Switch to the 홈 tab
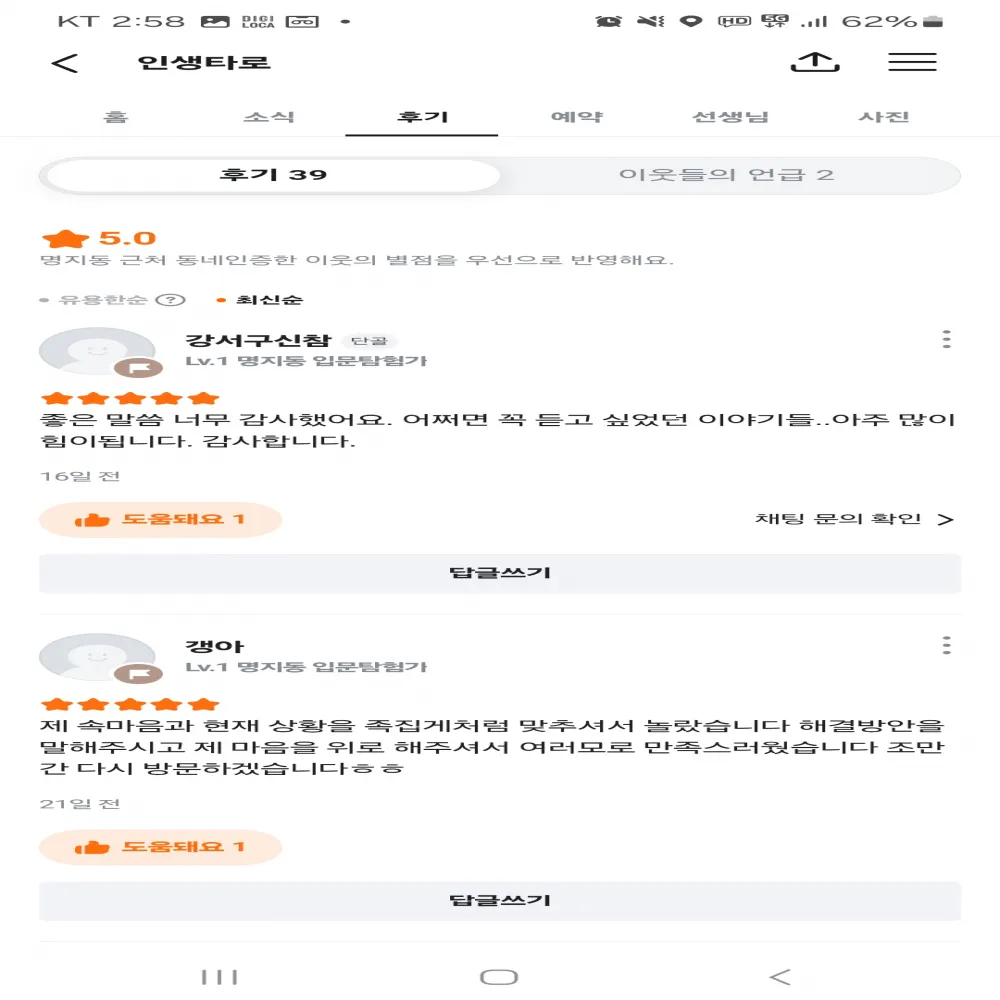1000x1000 pixels. point(116,117)
